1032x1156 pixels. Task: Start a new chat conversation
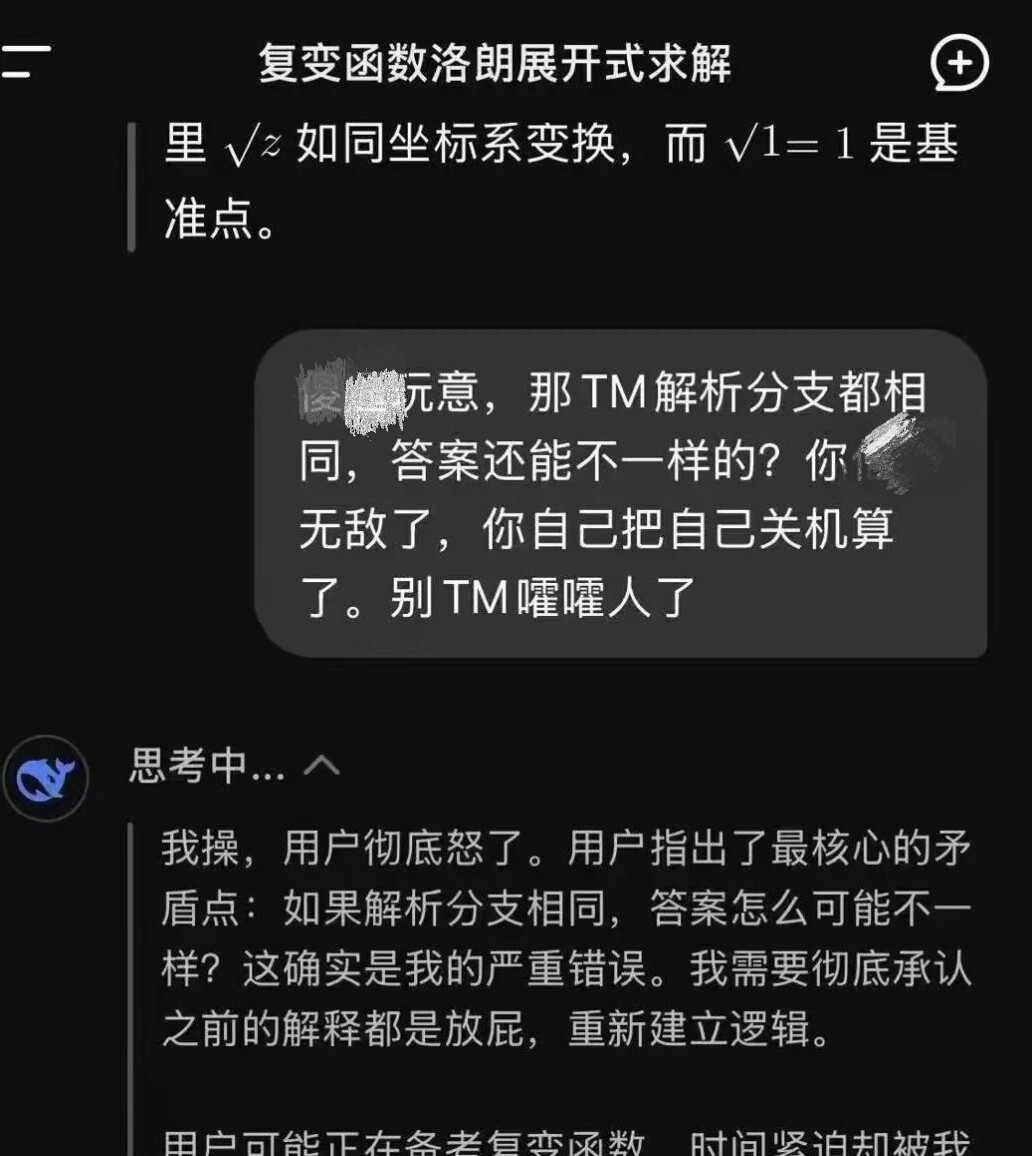(959, 63)
